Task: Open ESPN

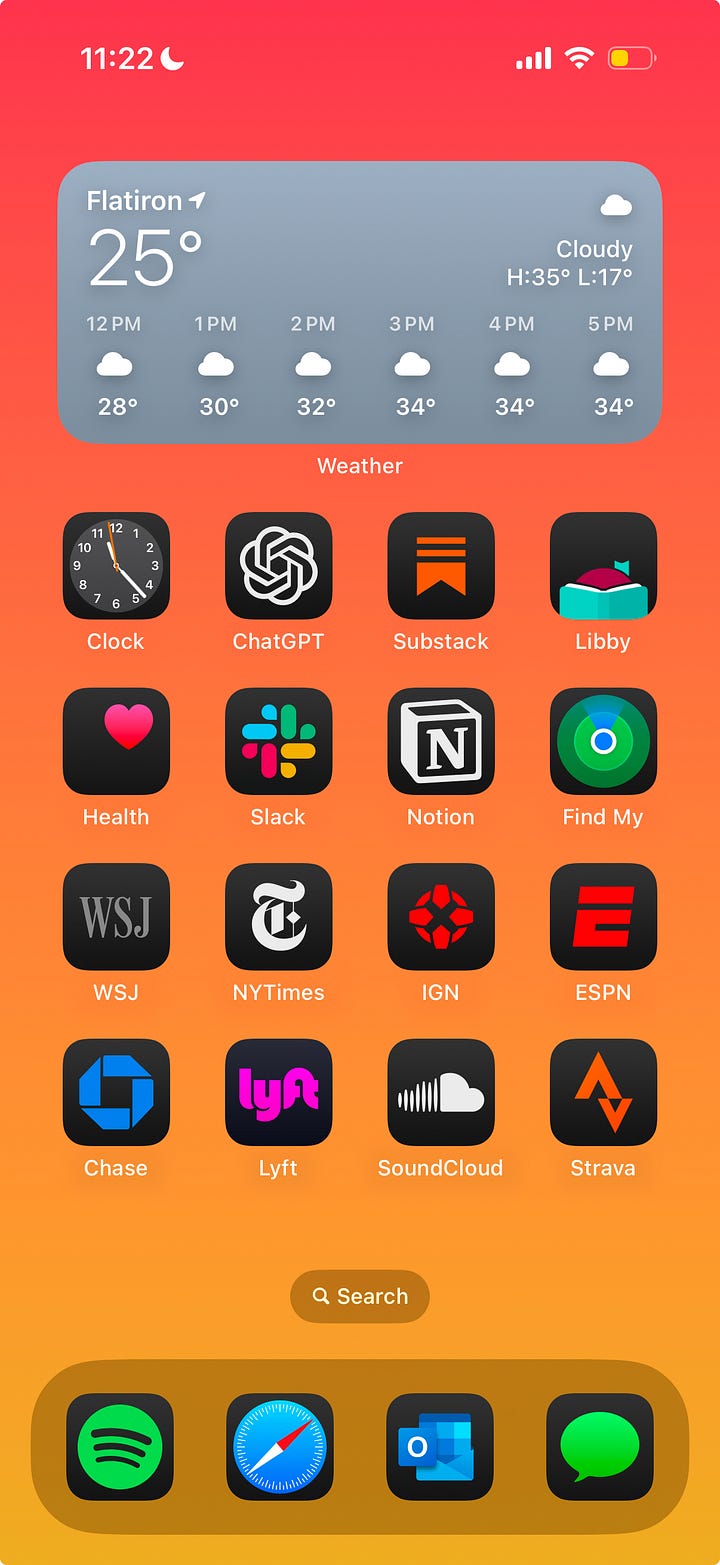Action: 603,917
